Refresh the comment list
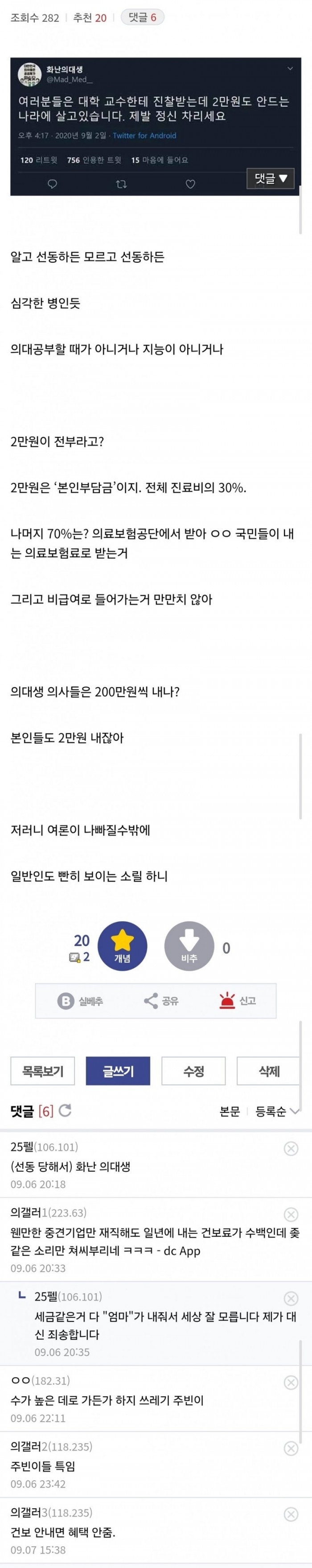312x1568 pixels. pos(65,1111)
